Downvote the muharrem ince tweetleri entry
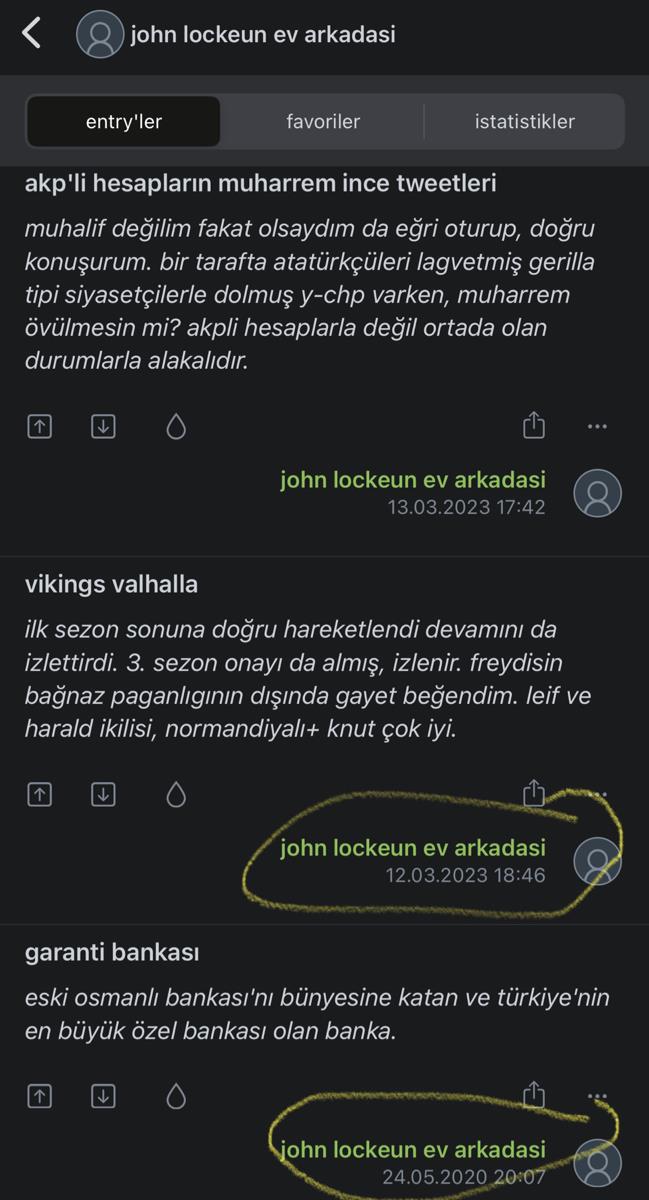Viewport: 649px width, 1200px height. pos(103,427)
